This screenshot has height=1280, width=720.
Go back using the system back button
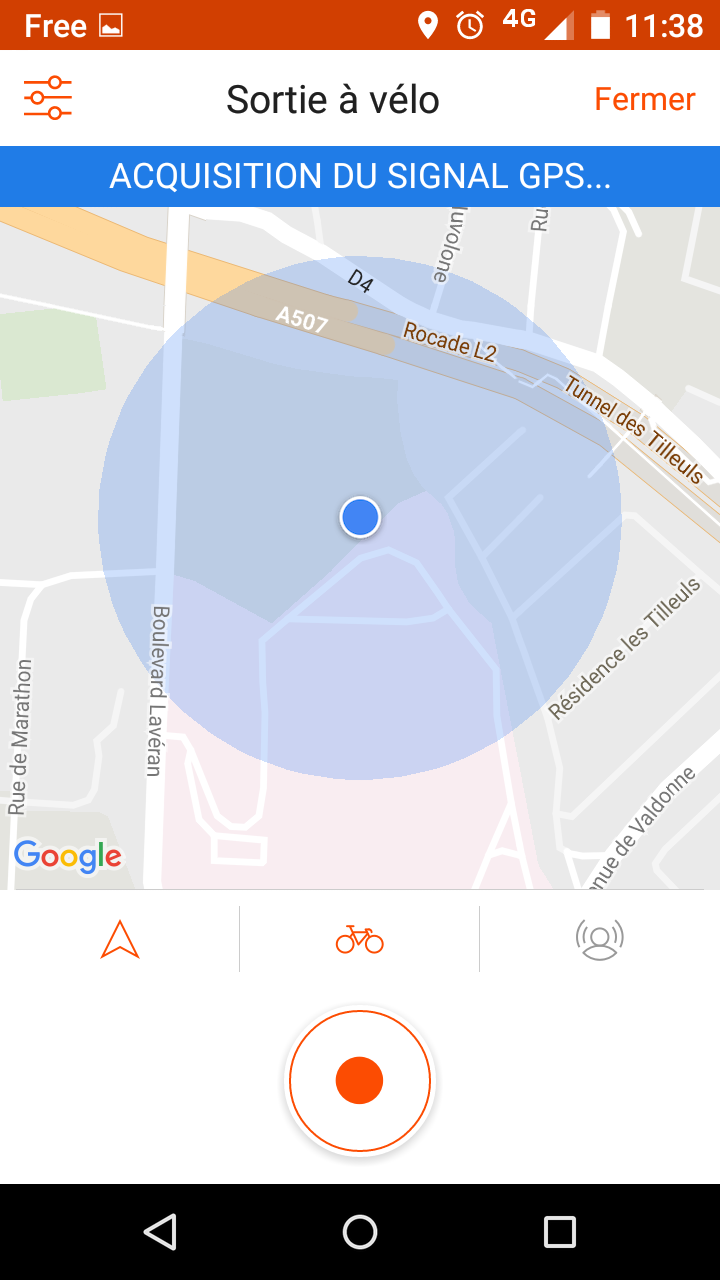(160, 1232)
